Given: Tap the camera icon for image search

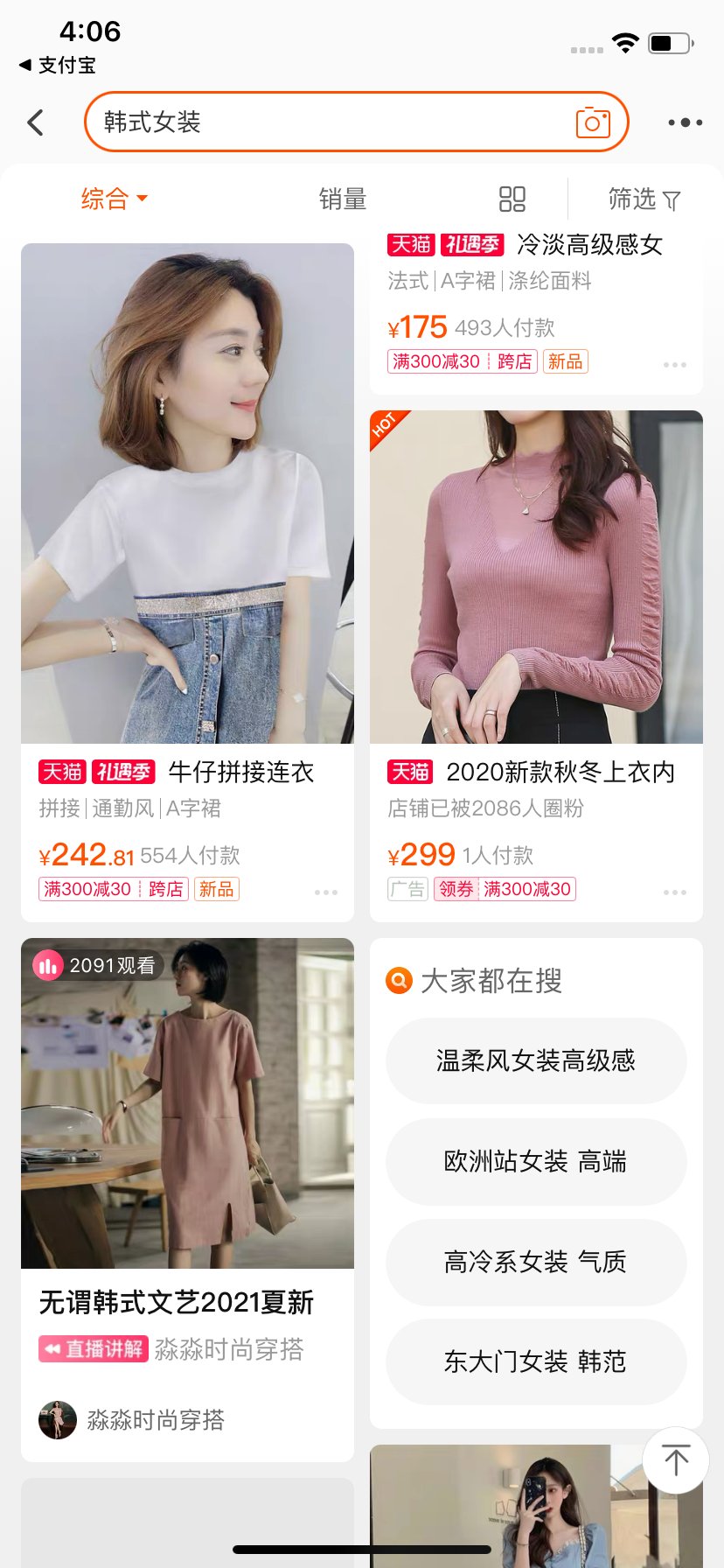Looking at the screenshot, I should pos(593,122).
